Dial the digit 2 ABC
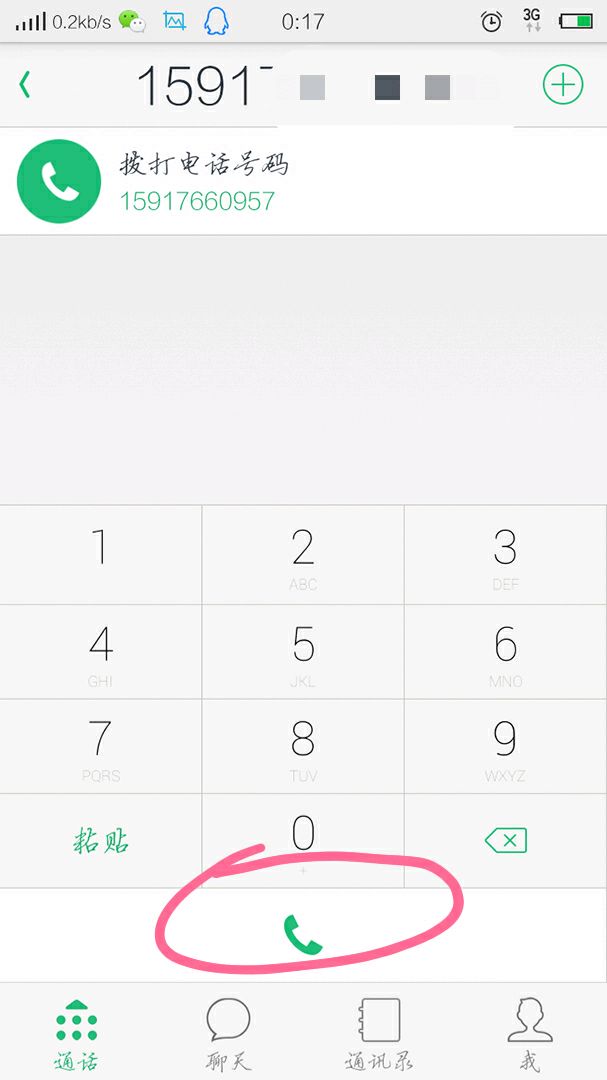607x1080 pixels. pyautogui.click(x=303, y=555)
